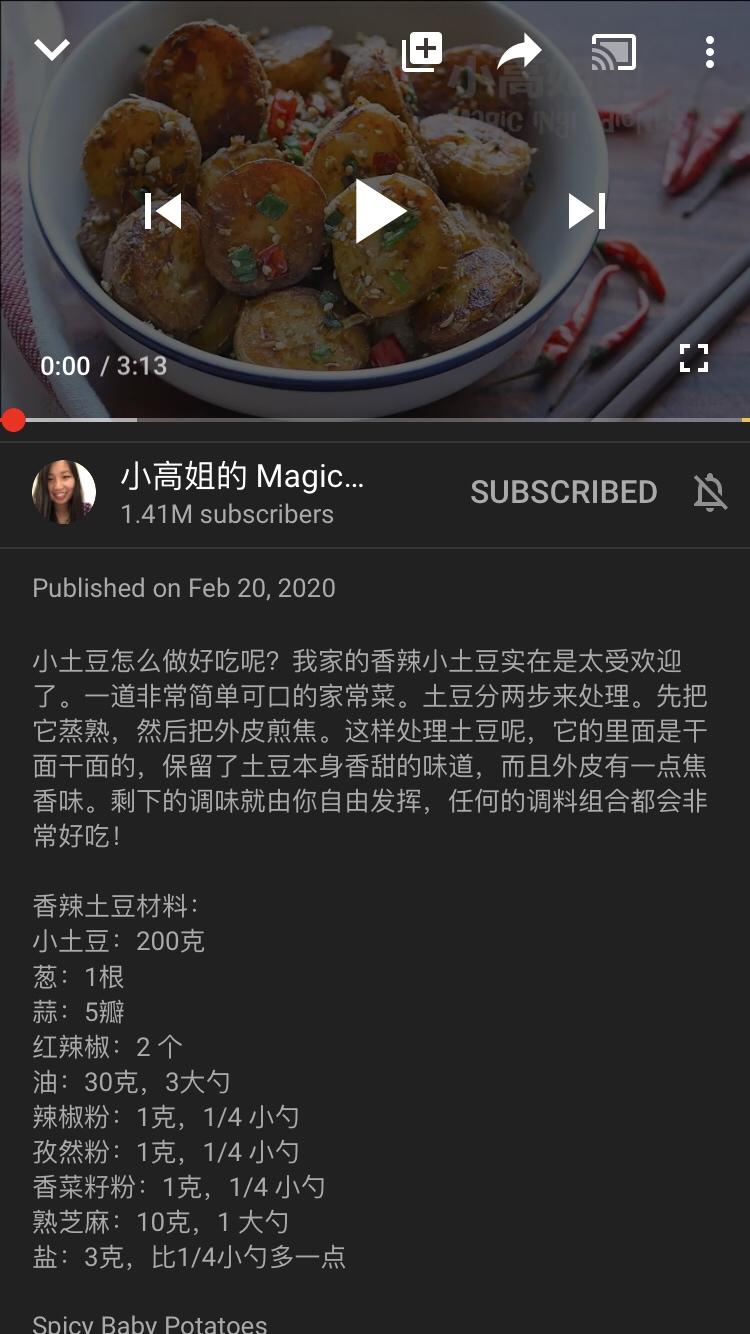Toggle subscription via the SUBSCRIBED button
750x1334 pixels.
point(564,492)
